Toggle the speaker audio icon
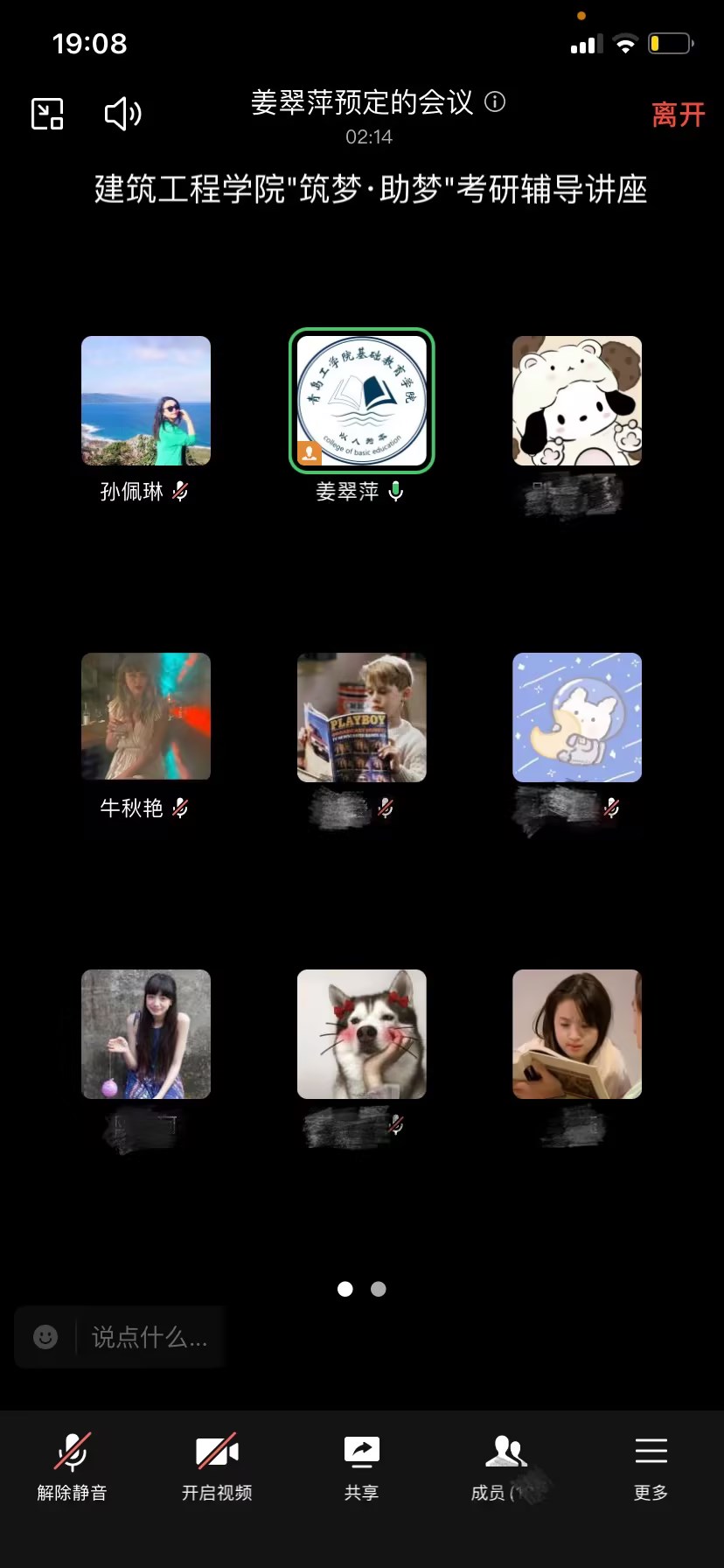The image size is (724, 1568). (x=122, y=114)
